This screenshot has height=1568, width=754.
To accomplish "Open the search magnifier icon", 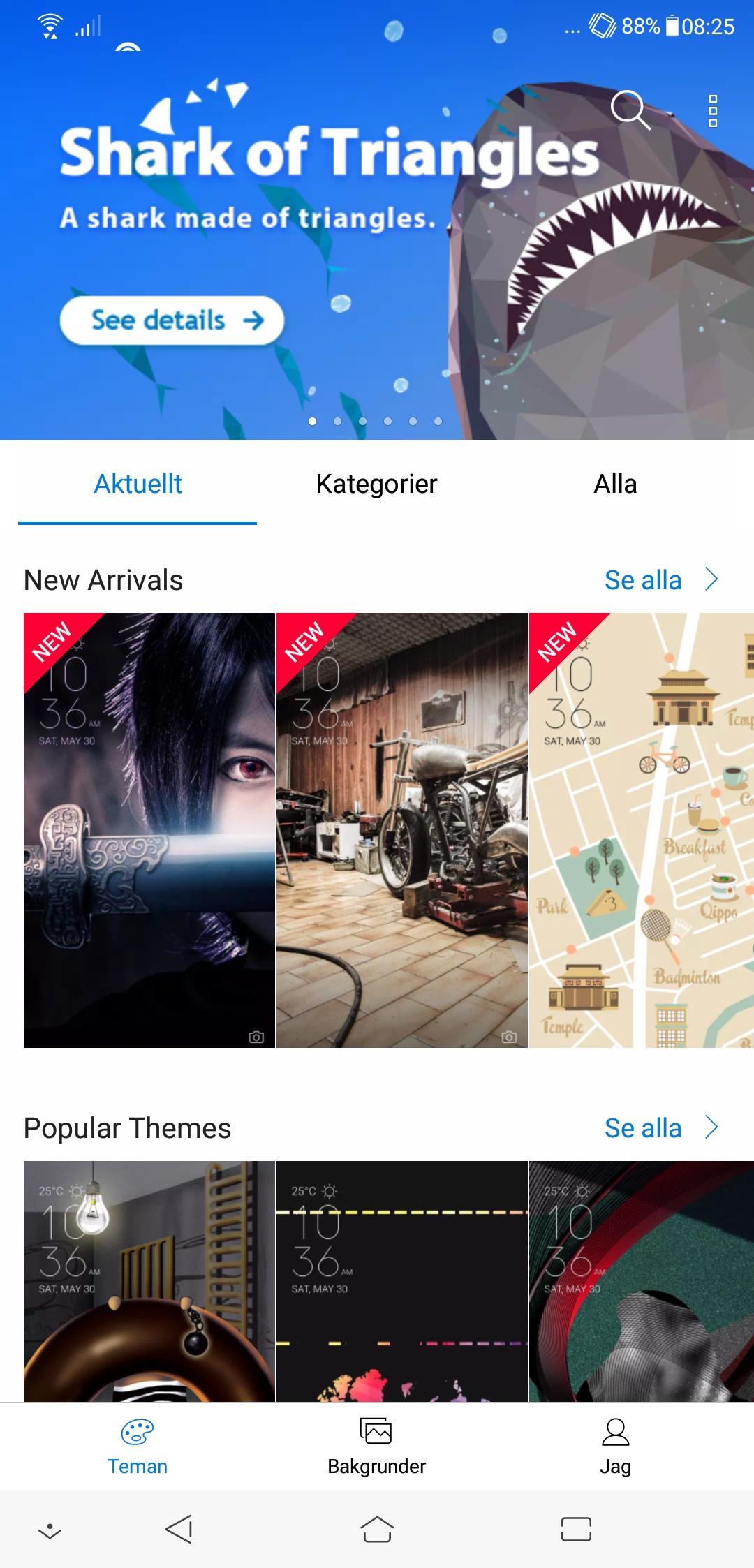I will [630, 110].
